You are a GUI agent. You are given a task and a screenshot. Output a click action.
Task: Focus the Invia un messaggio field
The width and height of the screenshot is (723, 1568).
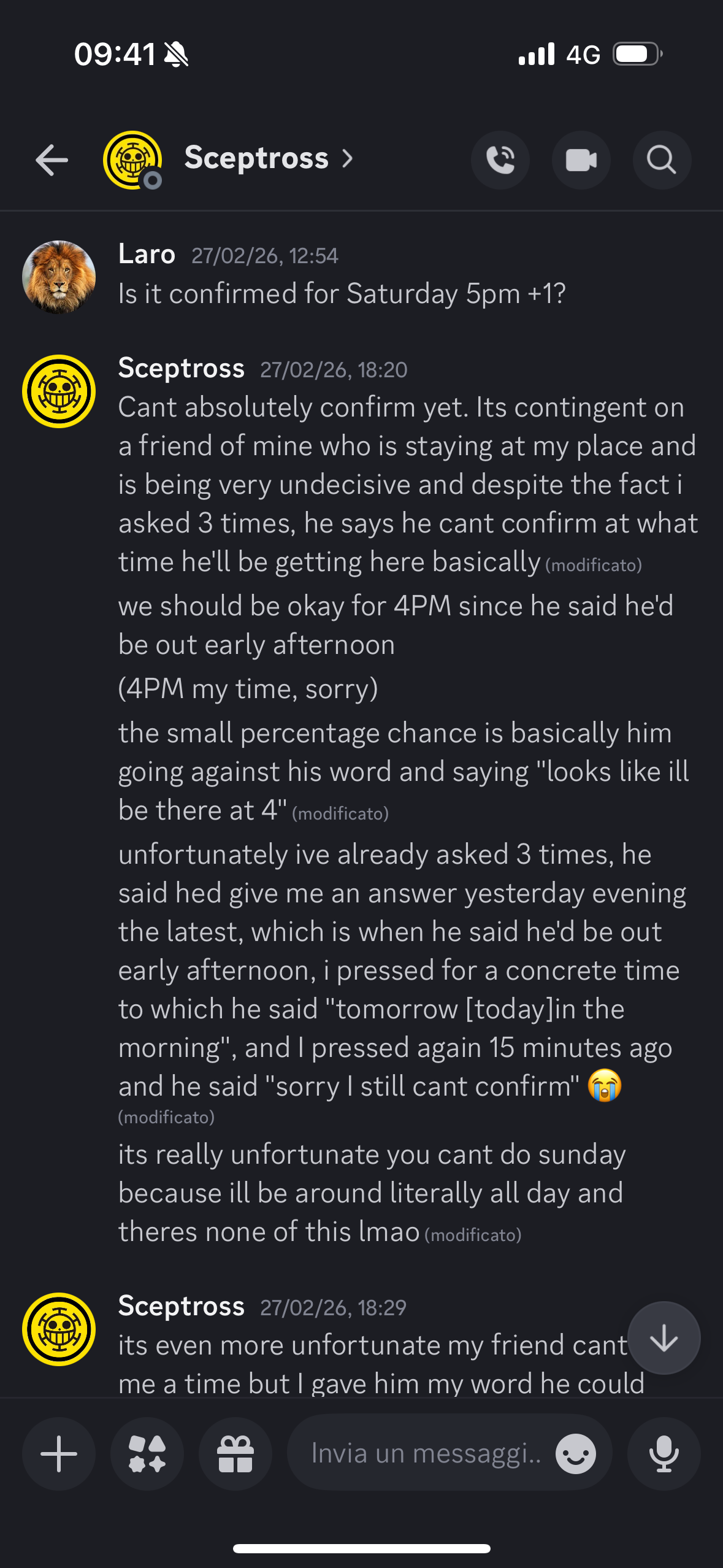(426, 1453)
